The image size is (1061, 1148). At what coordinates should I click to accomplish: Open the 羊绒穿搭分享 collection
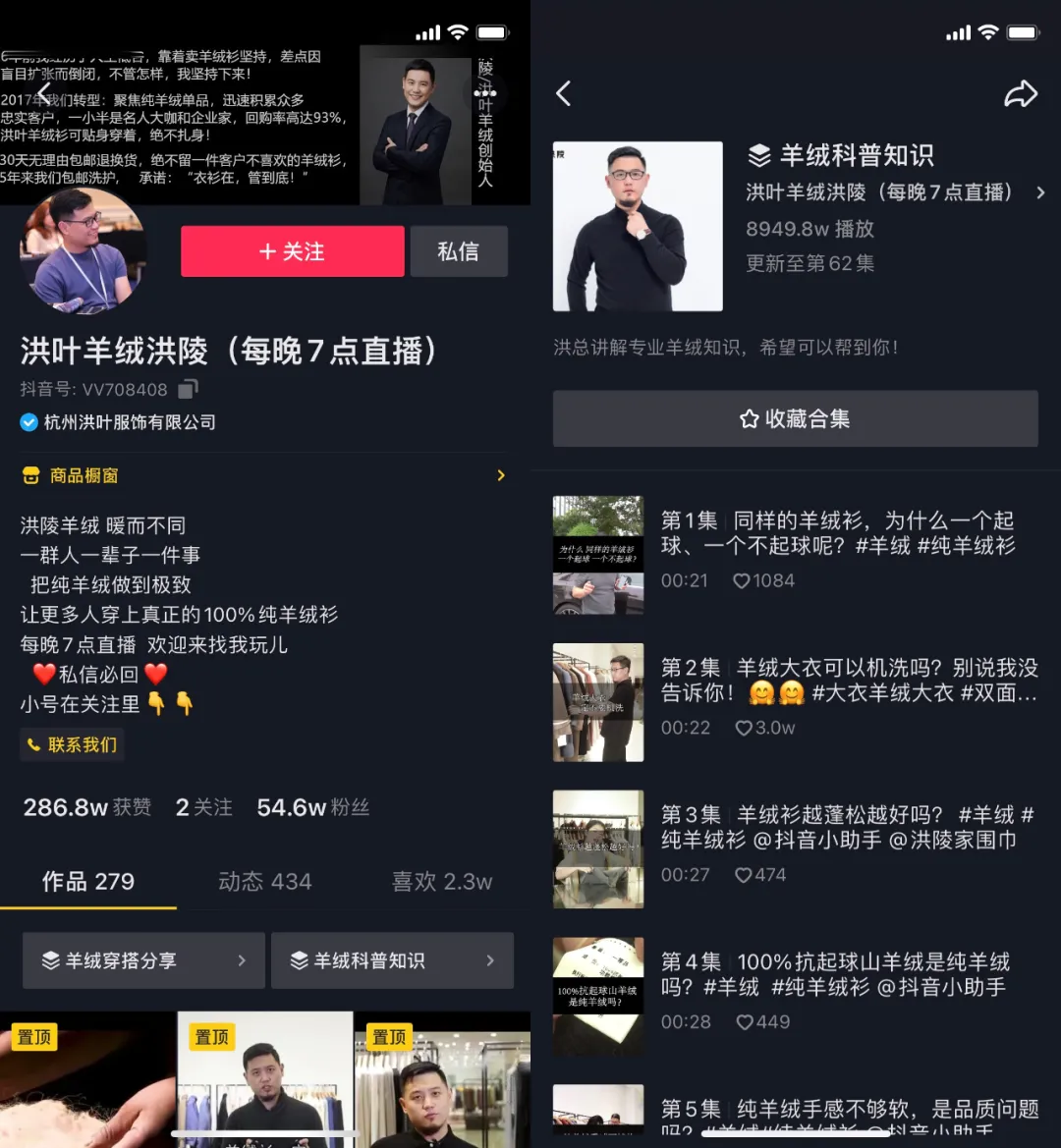(143, 960)
